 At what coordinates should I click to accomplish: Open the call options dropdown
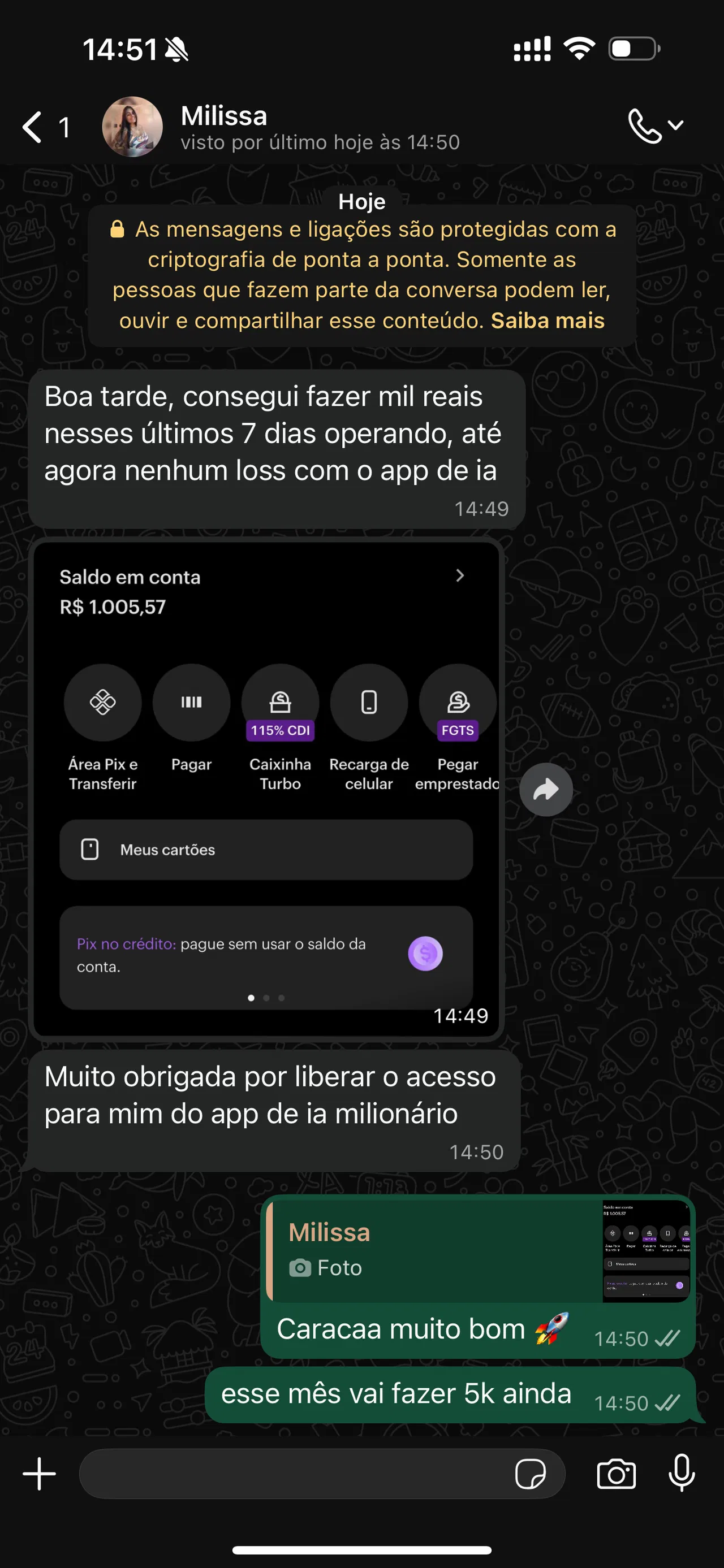tap(655, 125)
